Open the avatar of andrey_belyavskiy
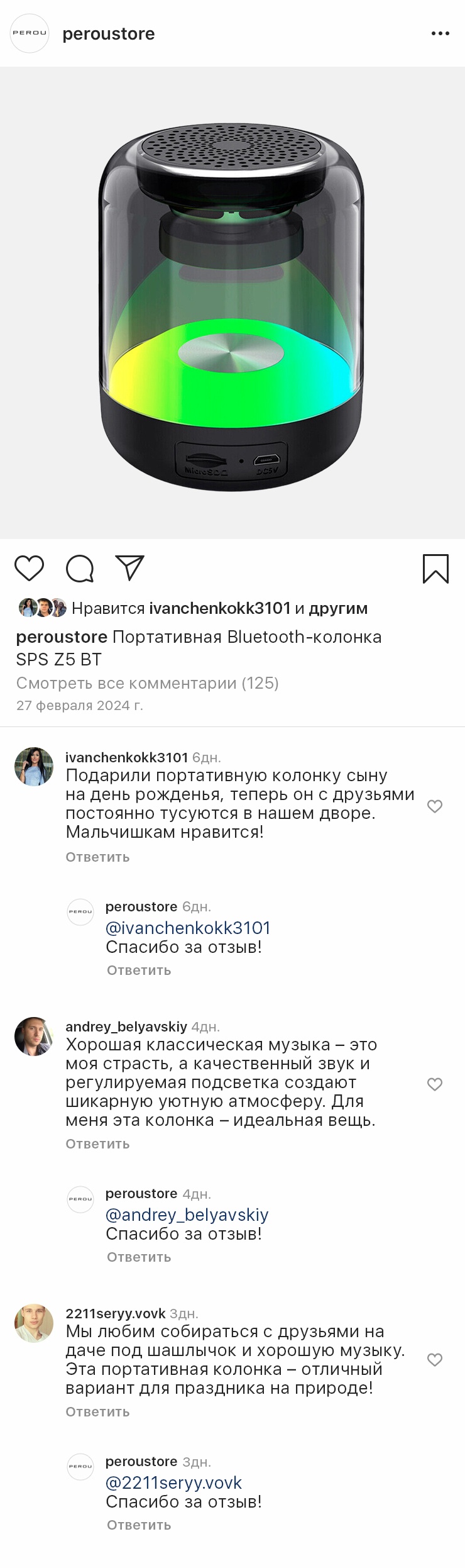Screen dimensions: 465x1568 34,1036
